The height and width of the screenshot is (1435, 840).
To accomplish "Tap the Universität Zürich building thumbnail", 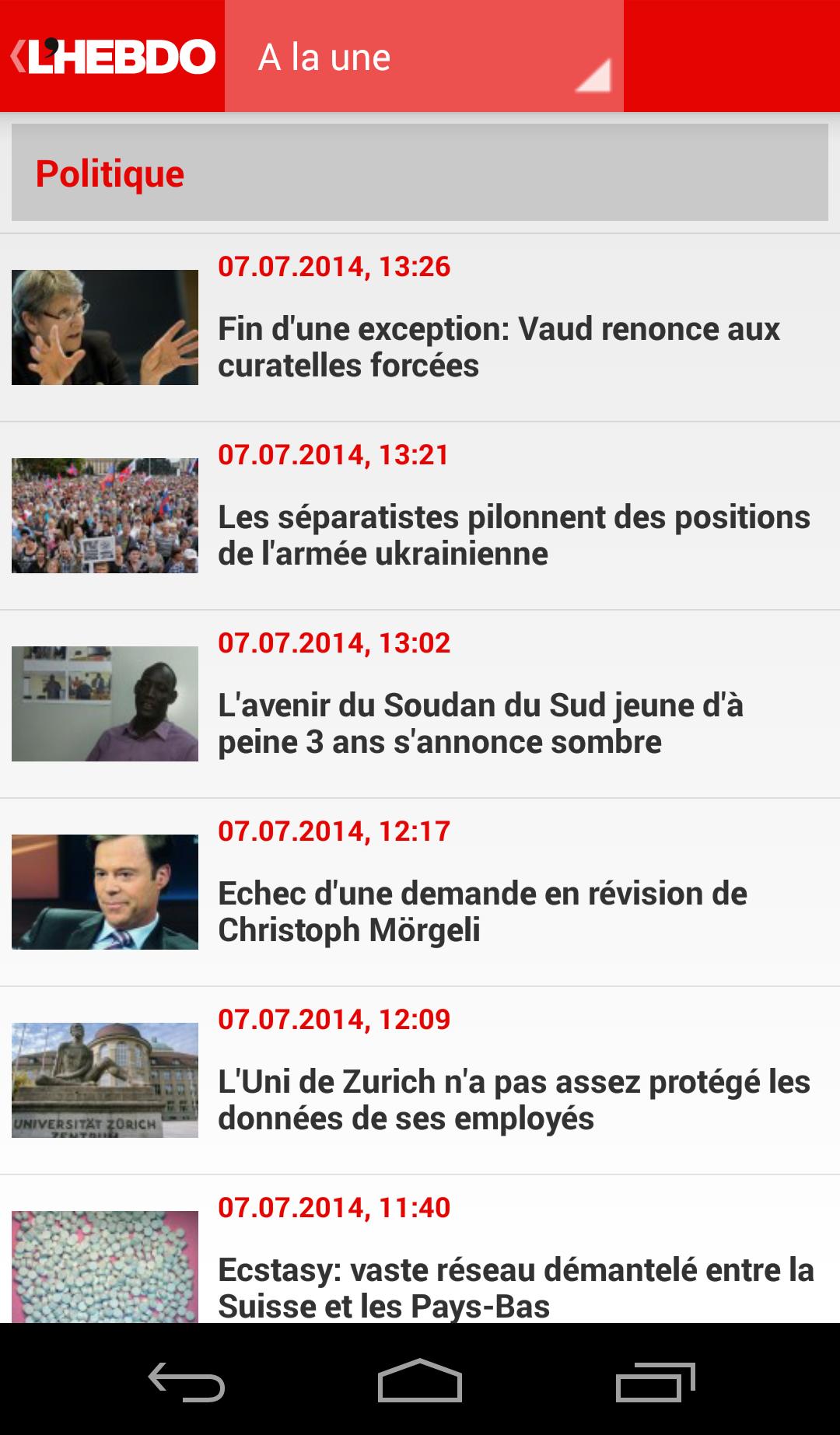I will [x=104, y=1081].
